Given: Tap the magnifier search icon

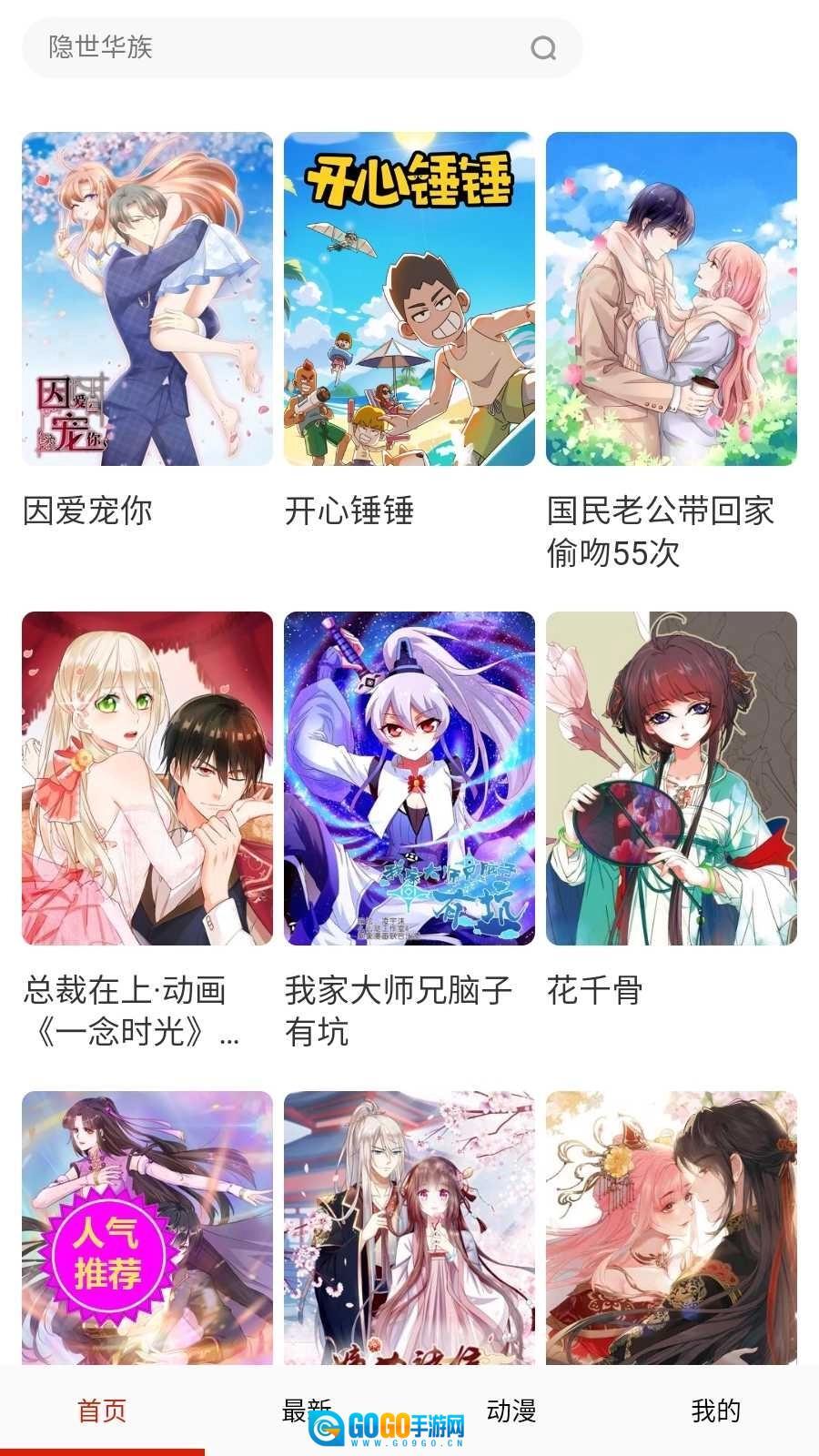Looking at the screenshot, I should (x=543, y=48).
